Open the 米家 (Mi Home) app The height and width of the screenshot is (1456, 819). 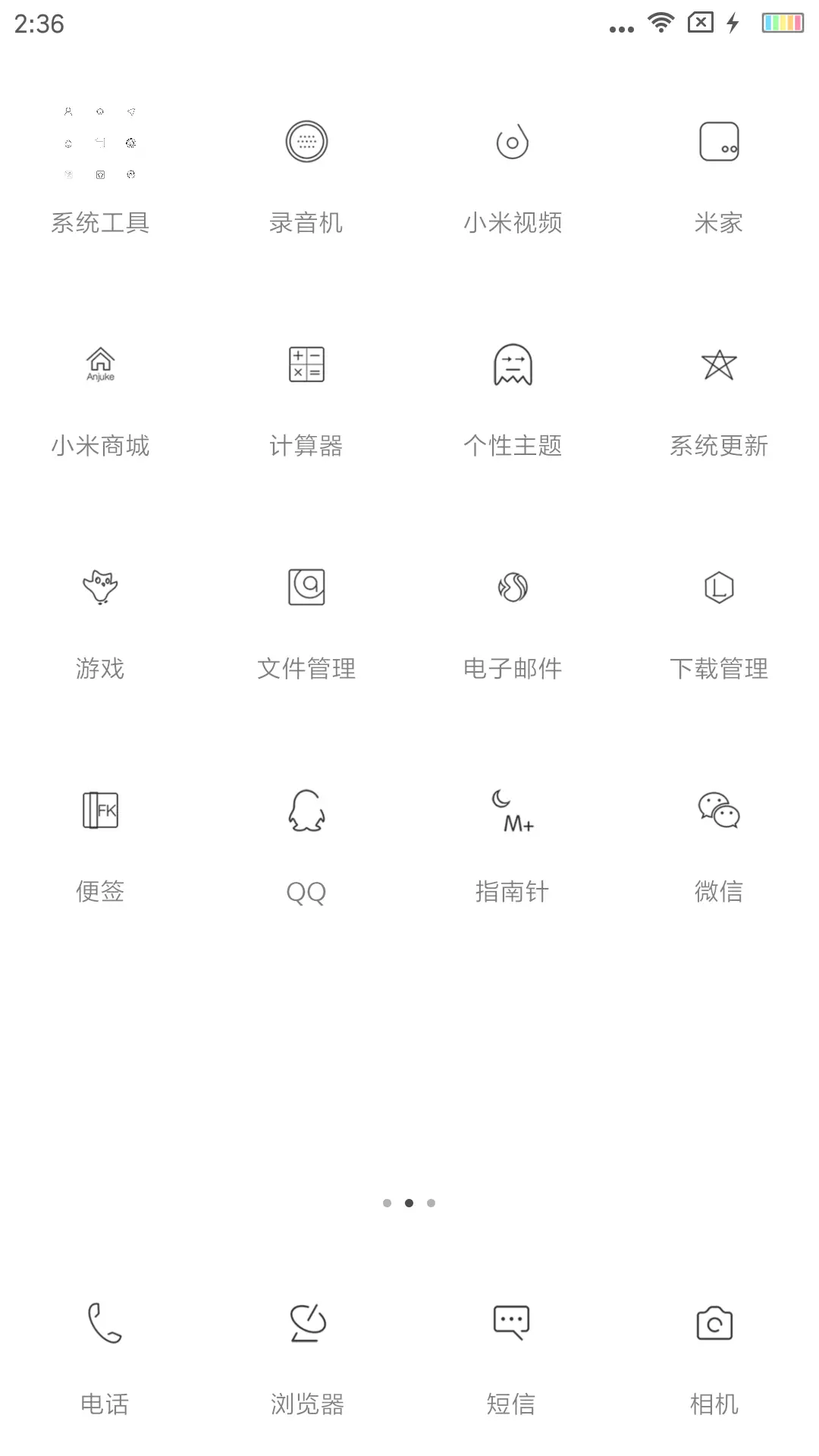coord(719,143)
